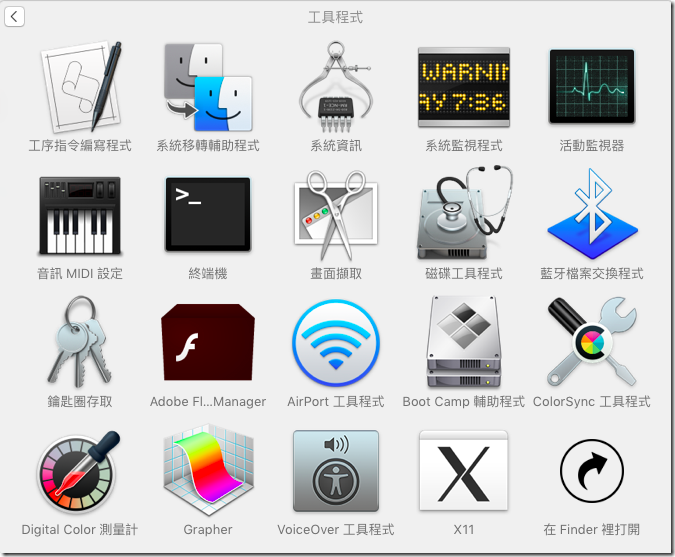The image size is (675, 557).
Task: Open Adobe Flash Player Manager
Action: [208, 344]
